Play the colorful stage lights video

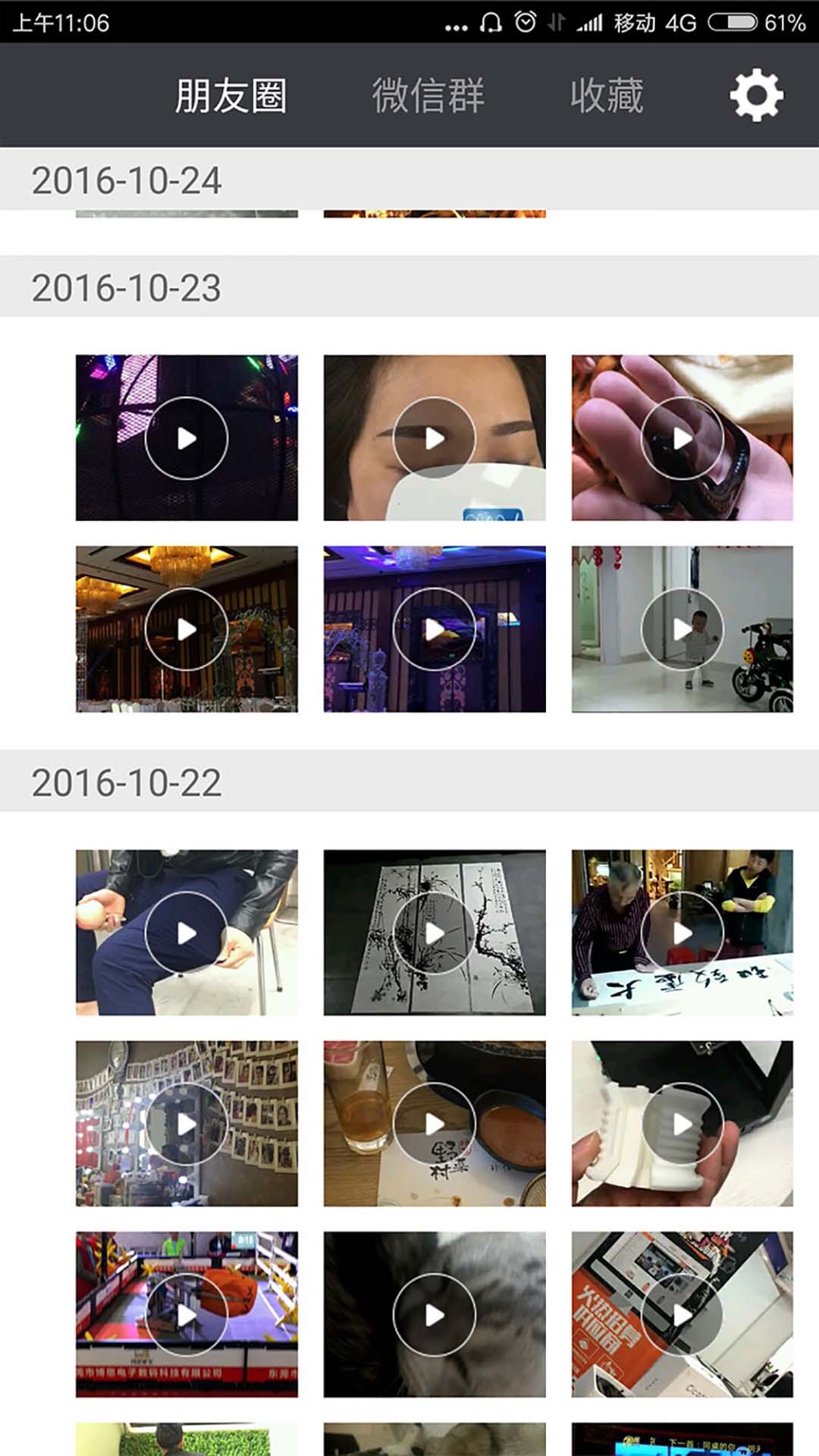tap(187, 438)
